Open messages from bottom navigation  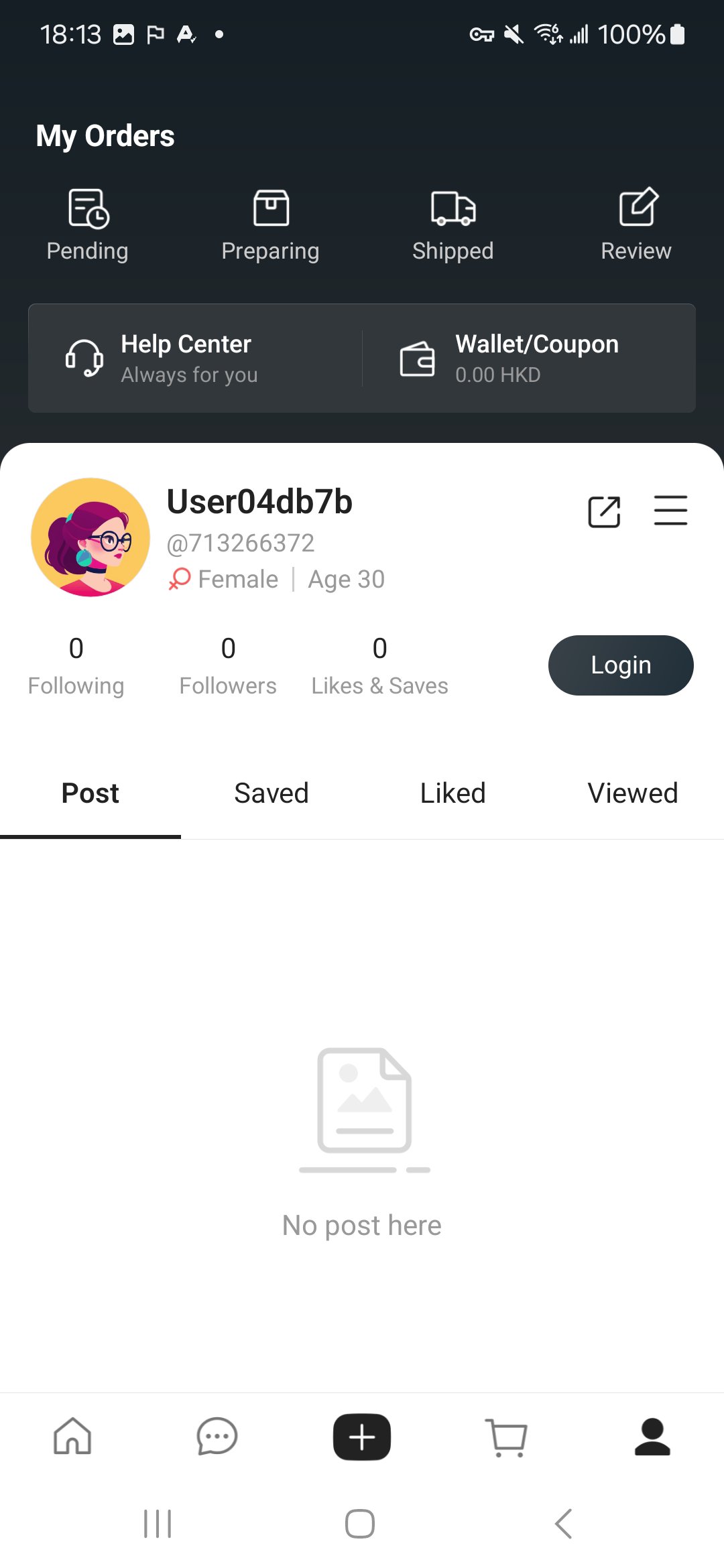(217, 1437)
